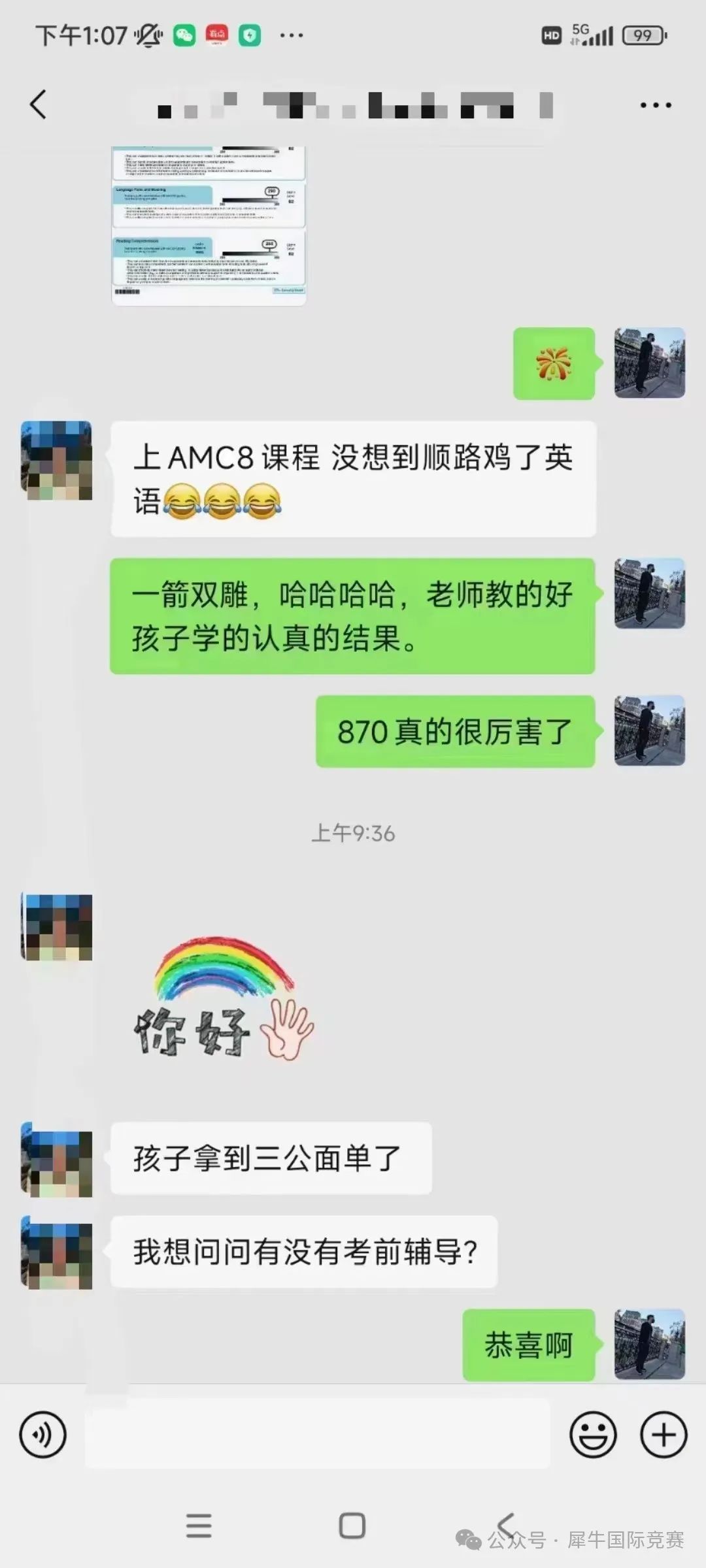This screenshot has width=706, height=1568.
Task: Tap the system home button
Action: (x=352, y=1526)
